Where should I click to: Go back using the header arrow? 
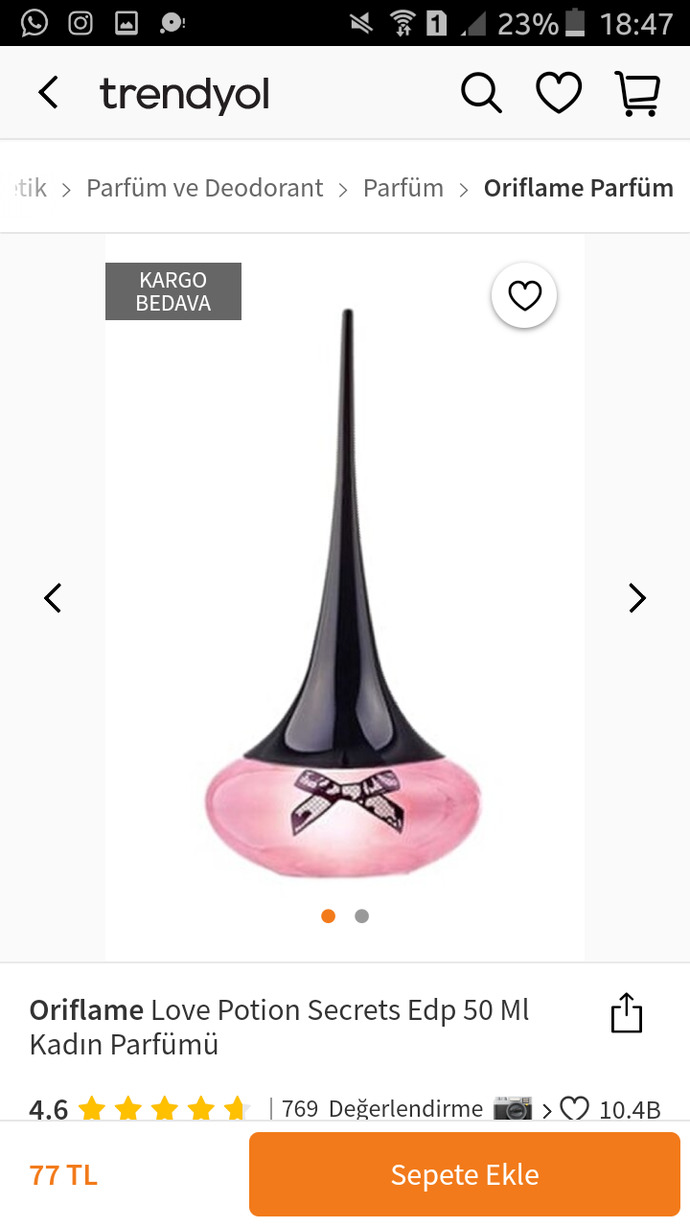coord(48,93)
